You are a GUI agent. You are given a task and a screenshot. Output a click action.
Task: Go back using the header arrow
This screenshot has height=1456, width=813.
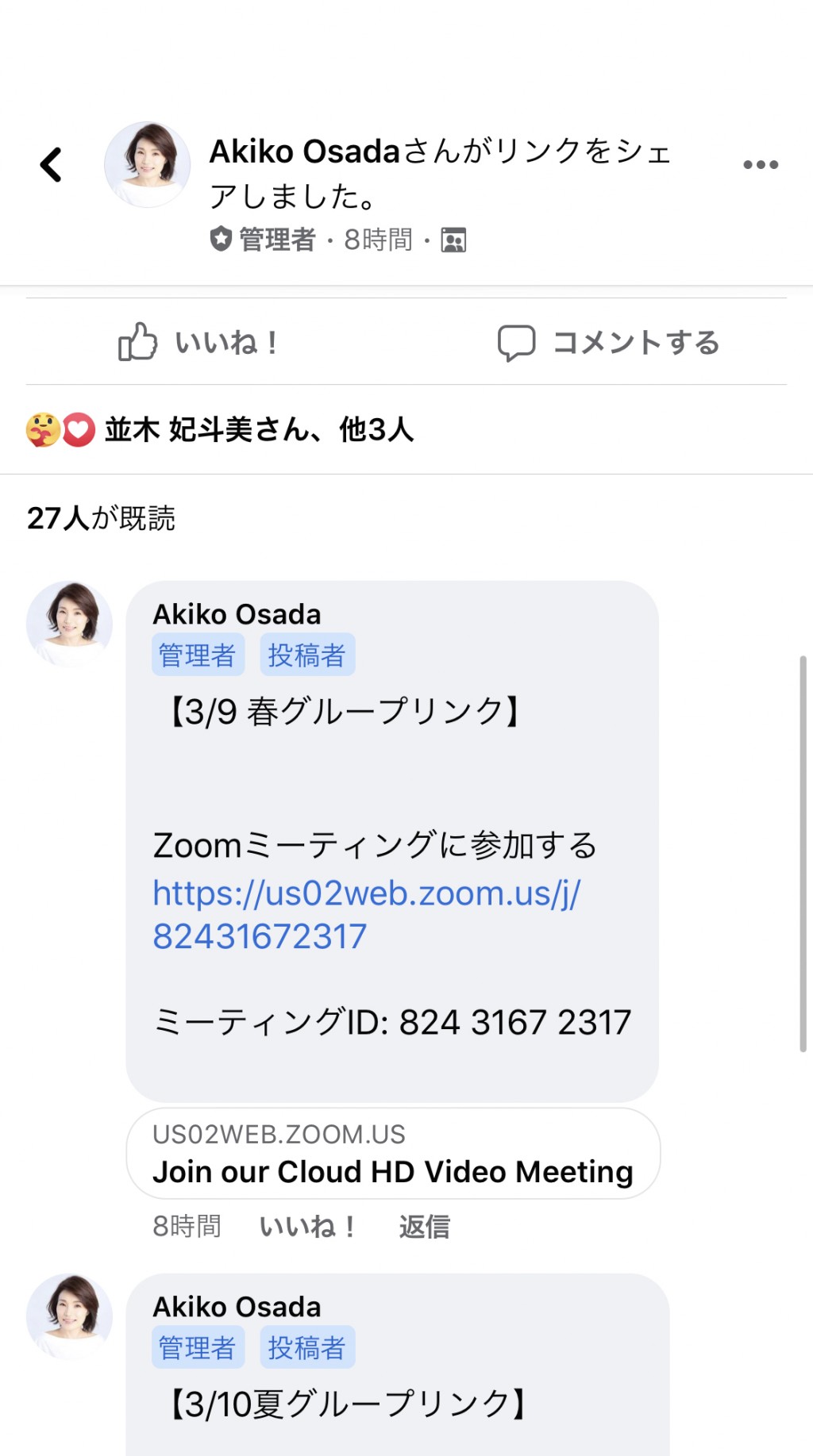(51, 165)
